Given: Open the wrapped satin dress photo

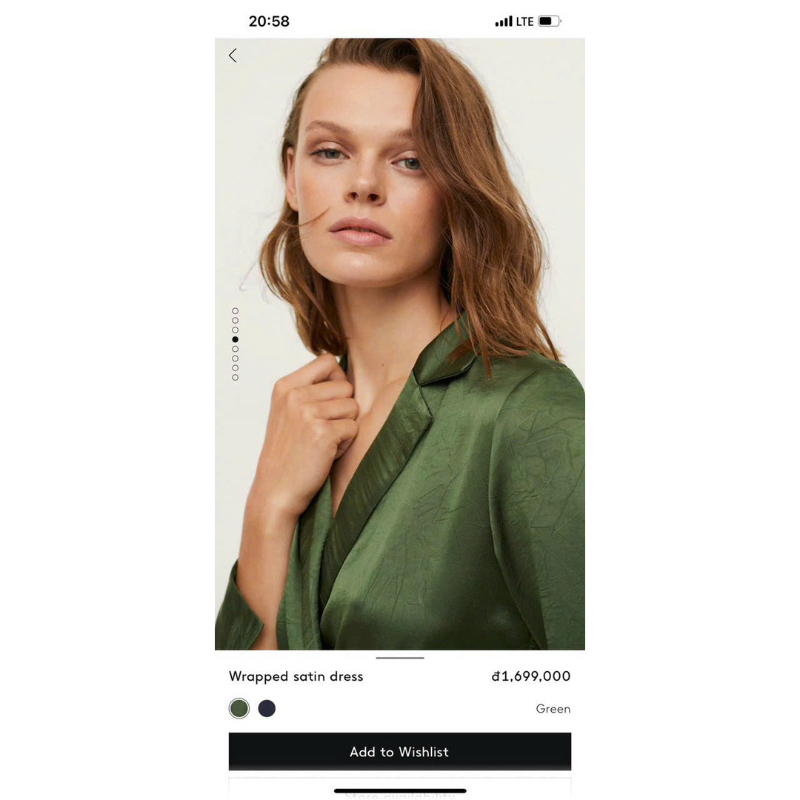Looking at the screenshot, I should pyautogui.click(x=400, y=344).
